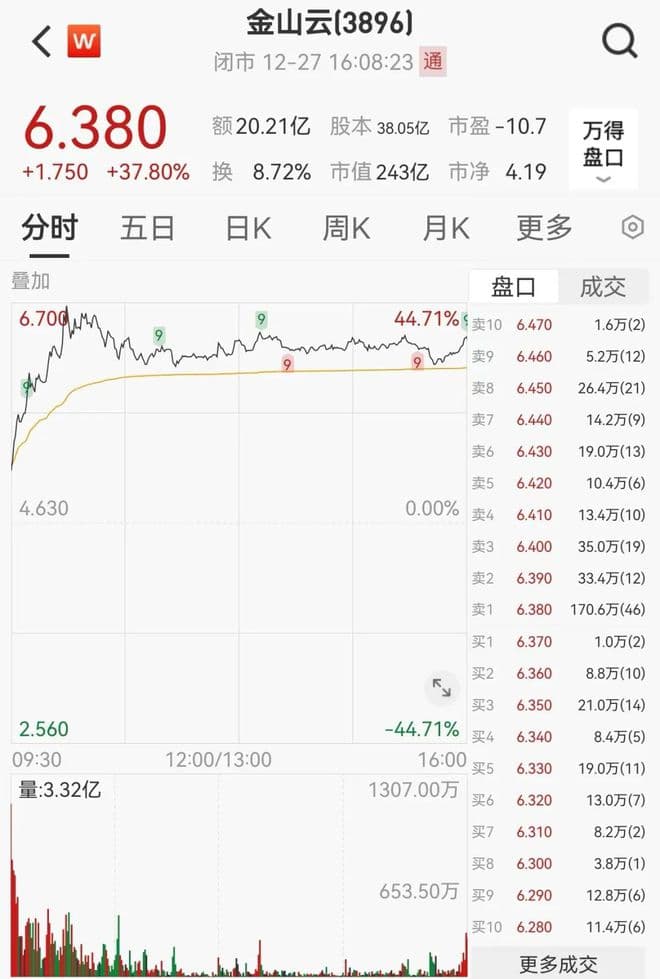The width and height of the screenshot is (660, 979).
Task: Expand the chart to full screen
Action: tap(441, 687)
